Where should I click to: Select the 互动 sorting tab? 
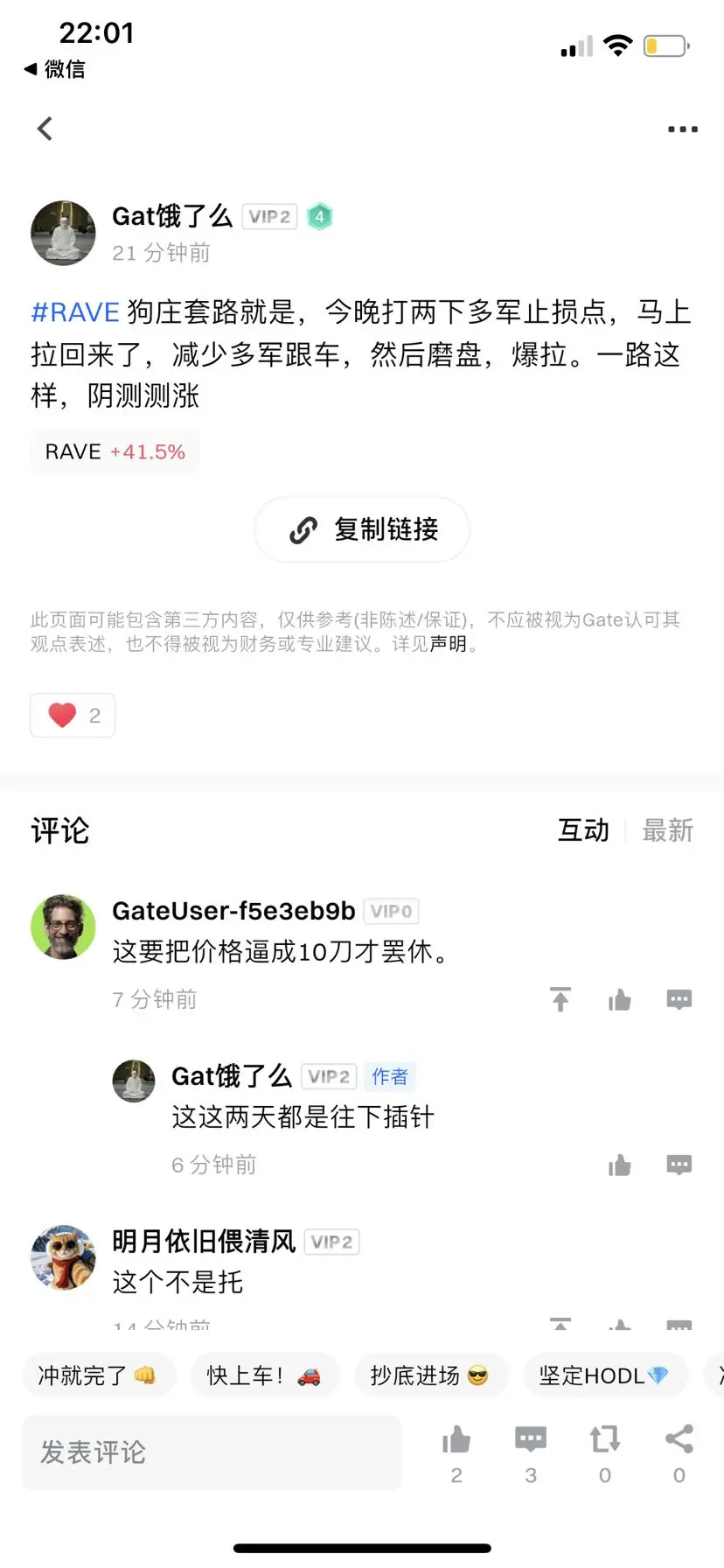coord(582,830)
